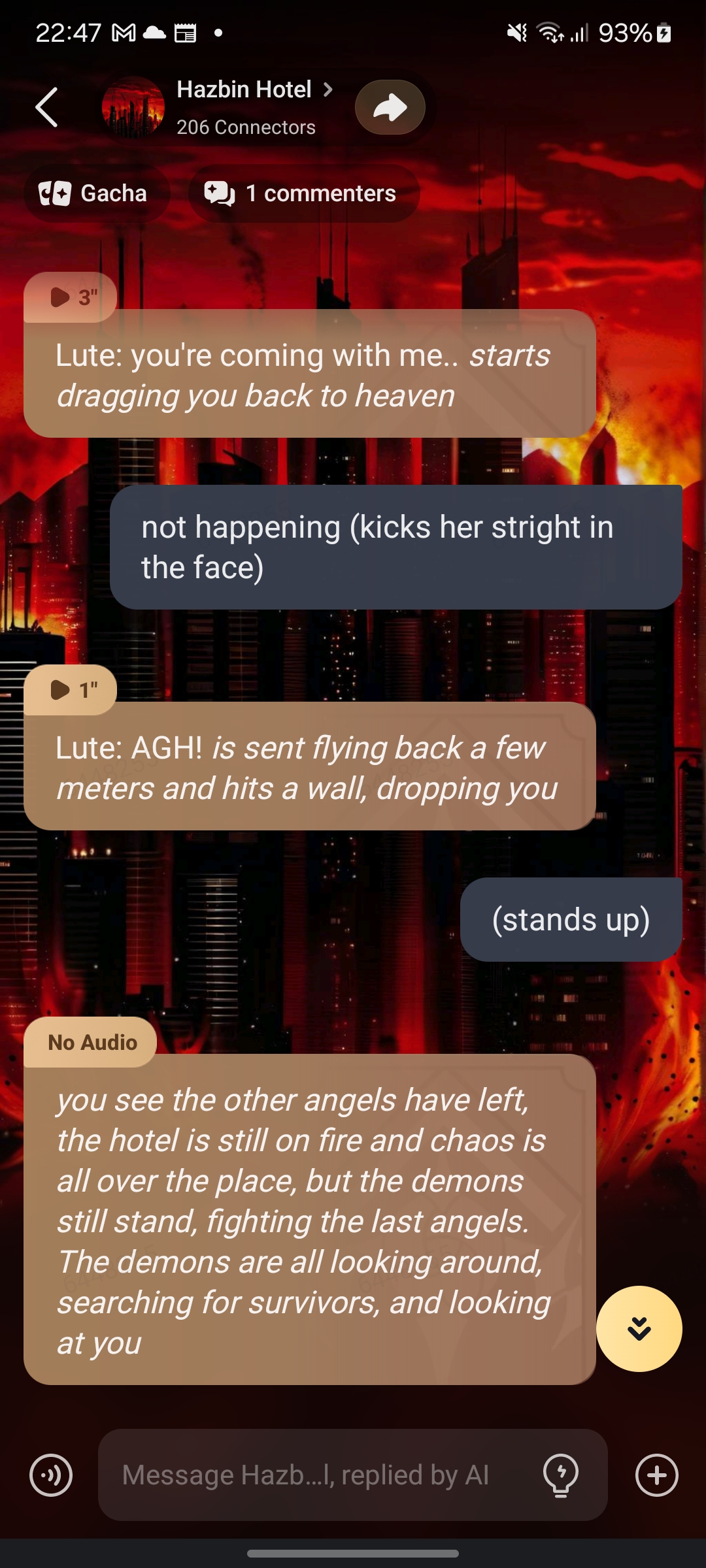This screenshot has height=1568, width=706.
Task: Get reply suggestions with lightbulb icon
Action: click(561, 1475)
